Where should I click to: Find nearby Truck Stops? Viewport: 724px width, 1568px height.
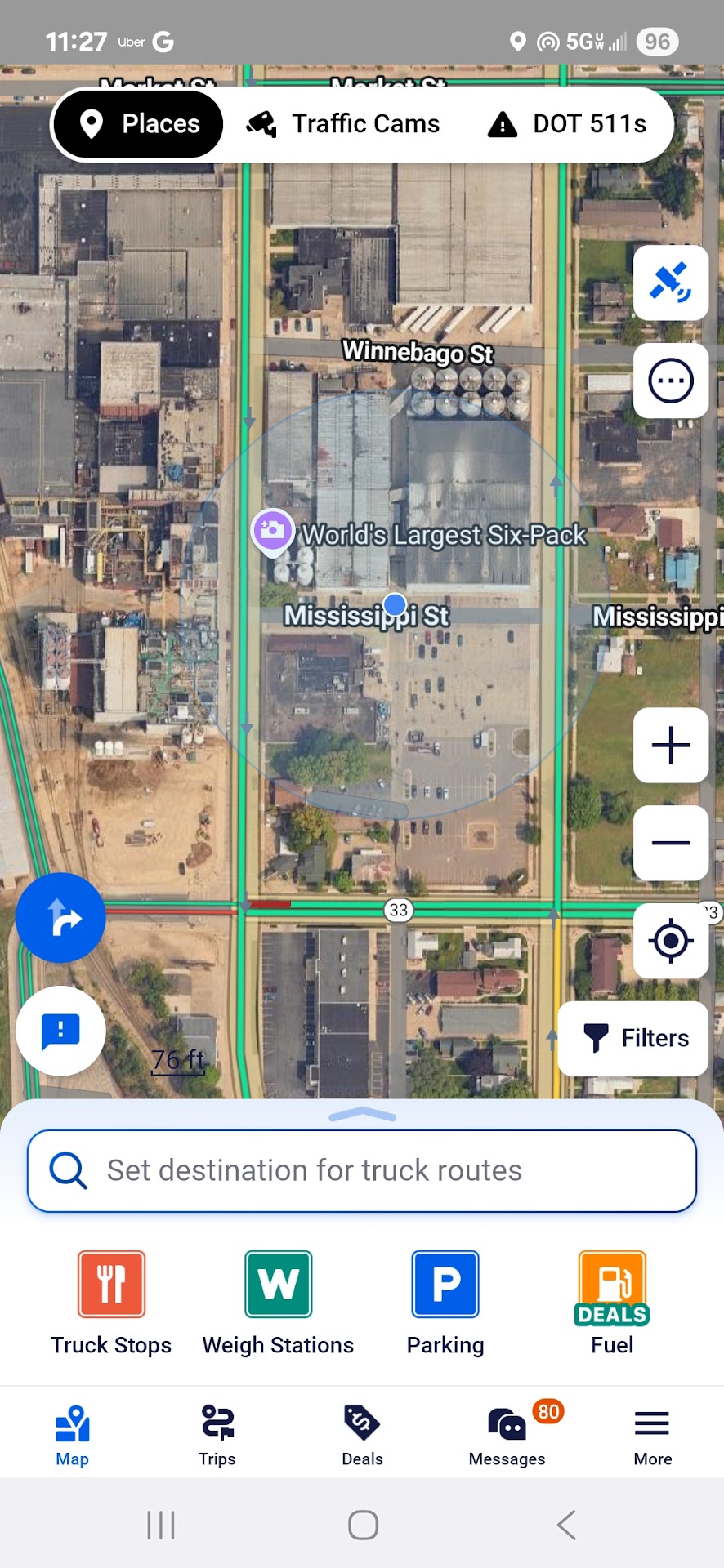[111, 1303]
